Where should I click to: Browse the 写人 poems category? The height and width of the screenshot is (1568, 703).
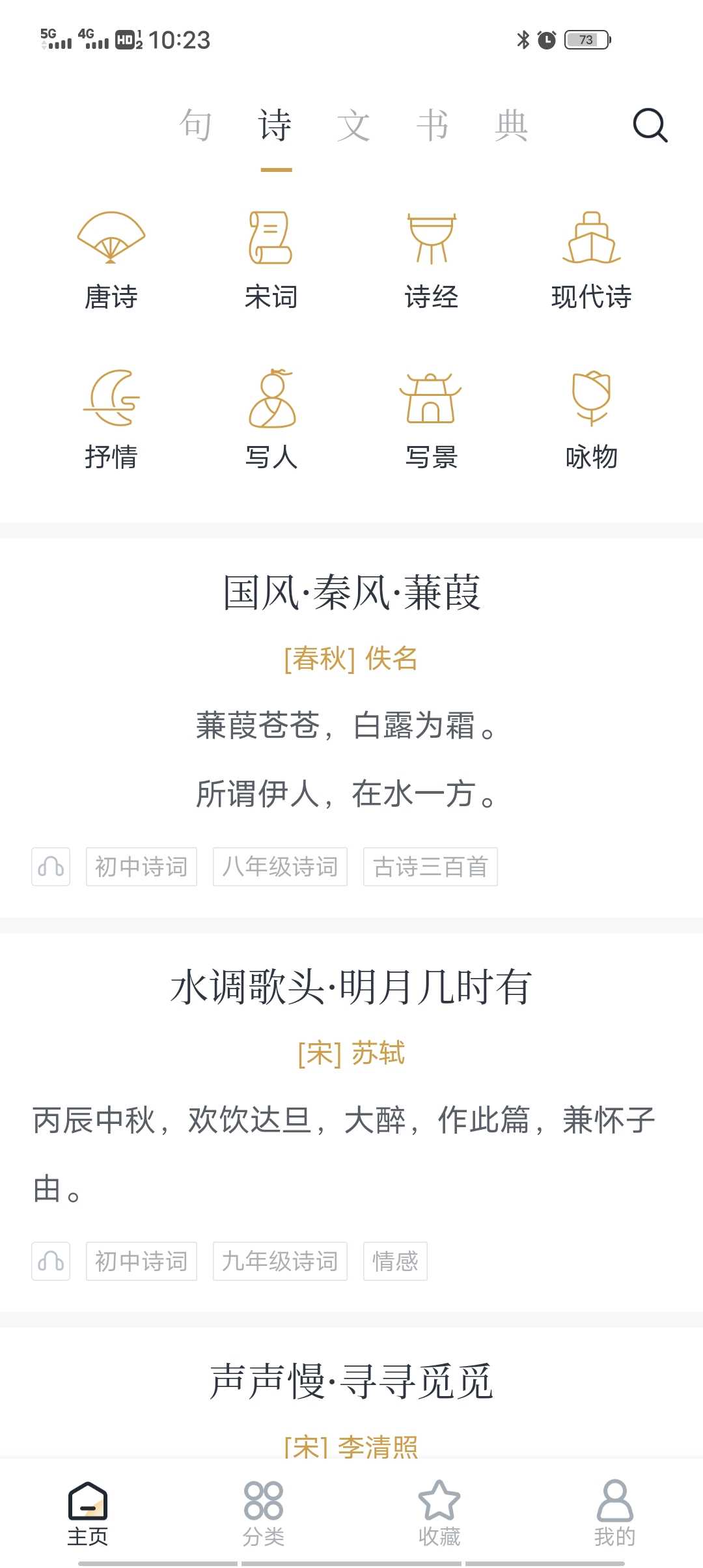(x=271, y=420)
